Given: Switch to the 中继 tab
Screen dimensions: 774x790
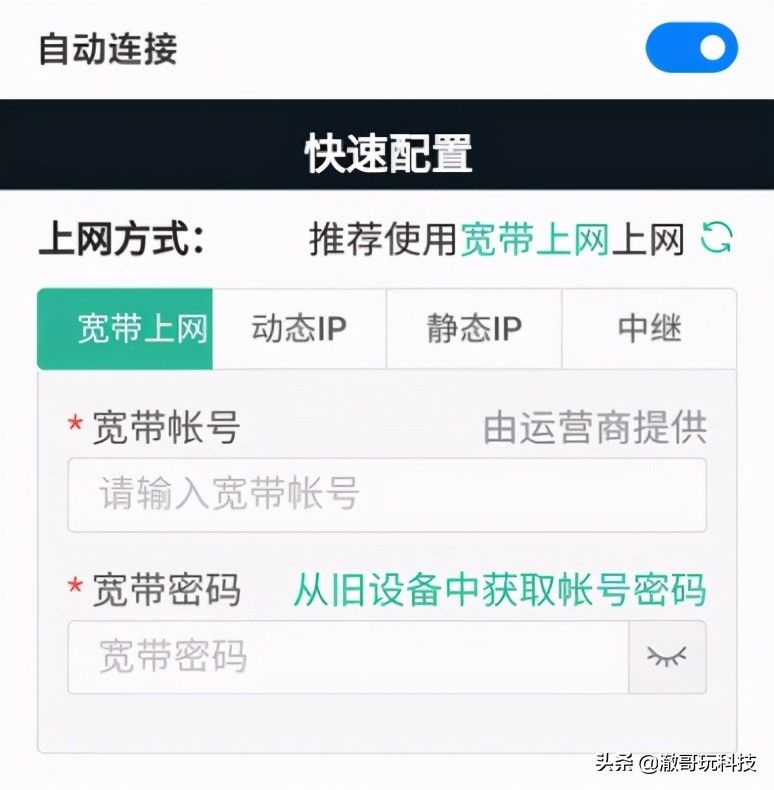Looking at the screenshot, I should (649, 329).
